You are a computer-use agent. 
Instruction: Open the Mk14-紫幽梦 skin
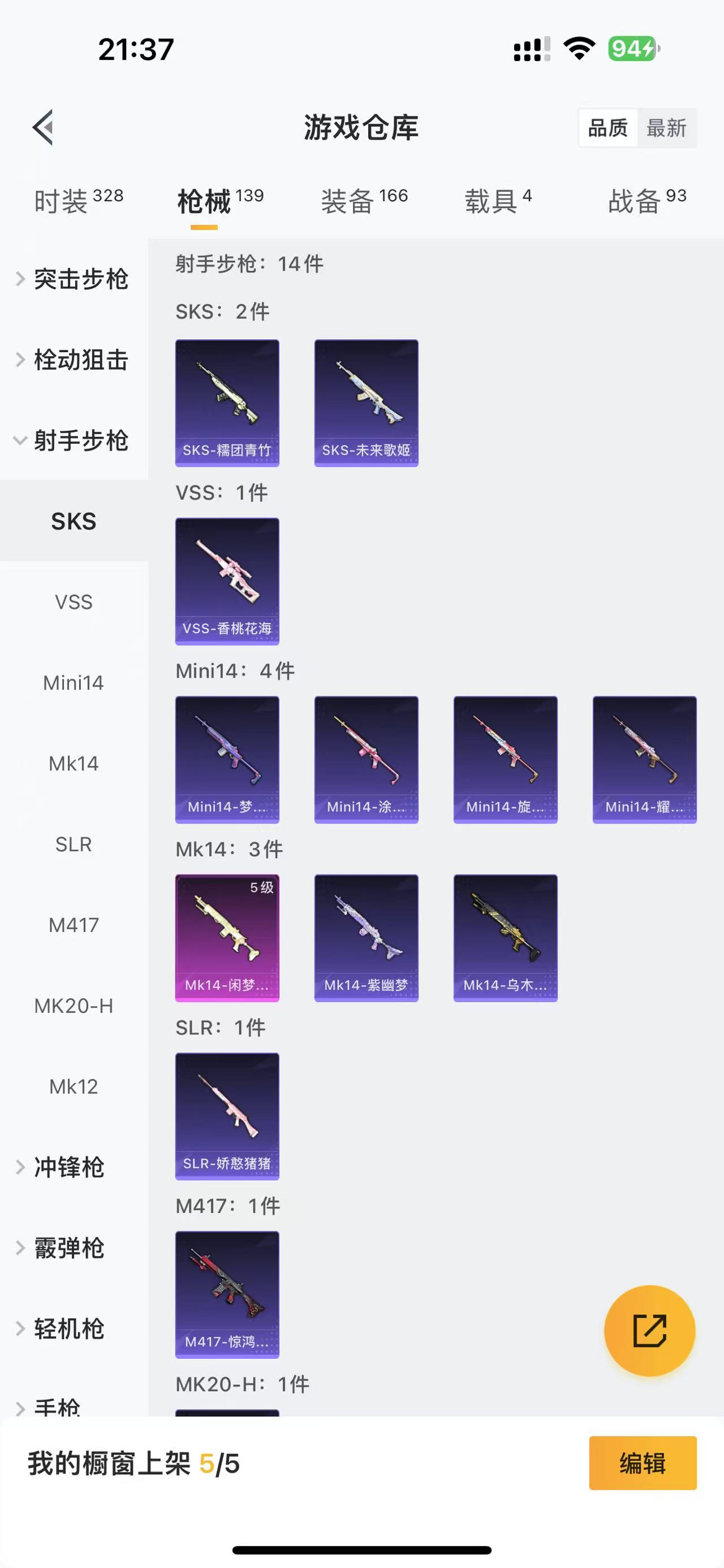[366, 938]
